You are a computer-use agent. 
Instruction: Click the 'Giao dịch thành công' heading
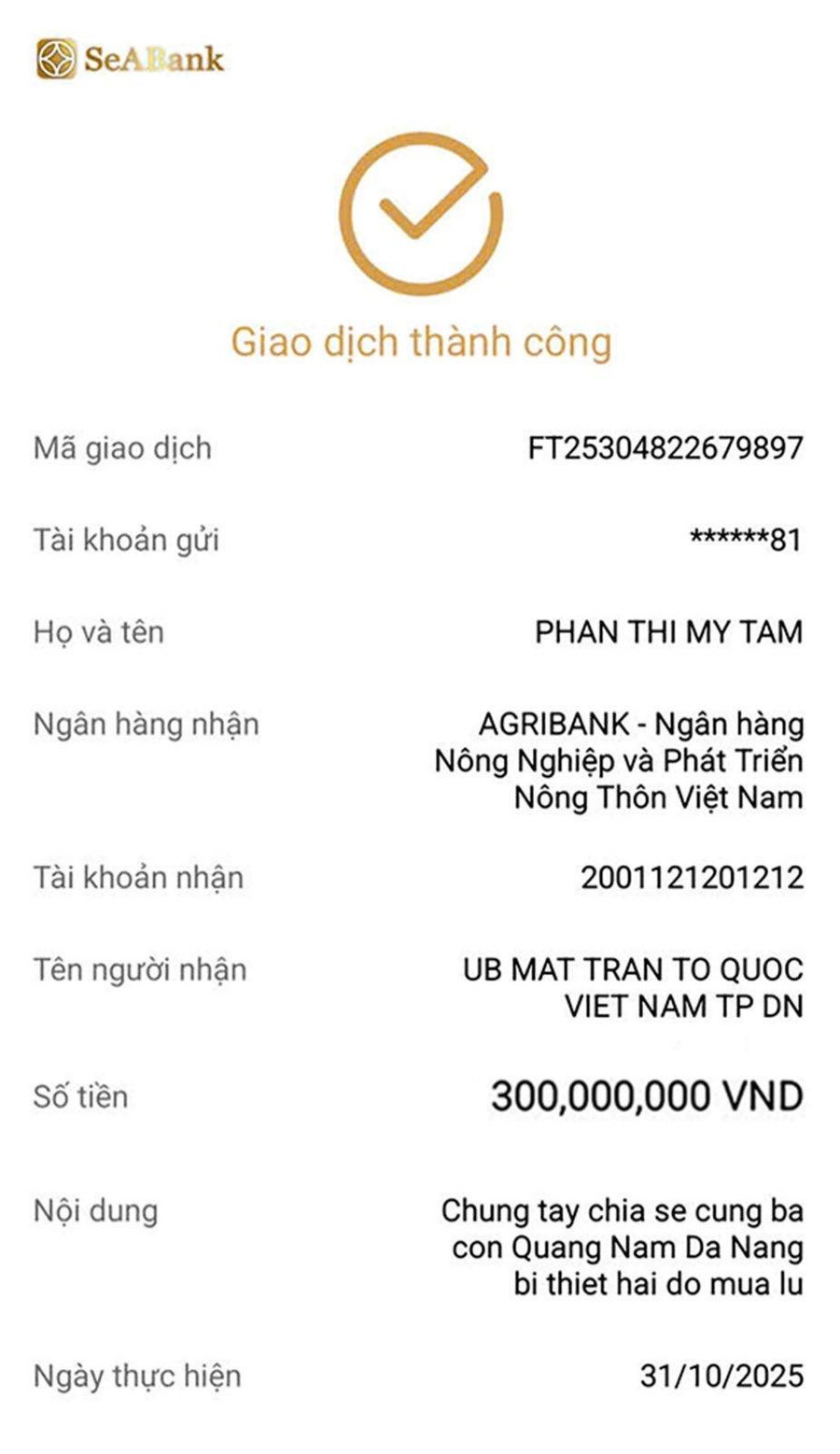click(423, 343)
